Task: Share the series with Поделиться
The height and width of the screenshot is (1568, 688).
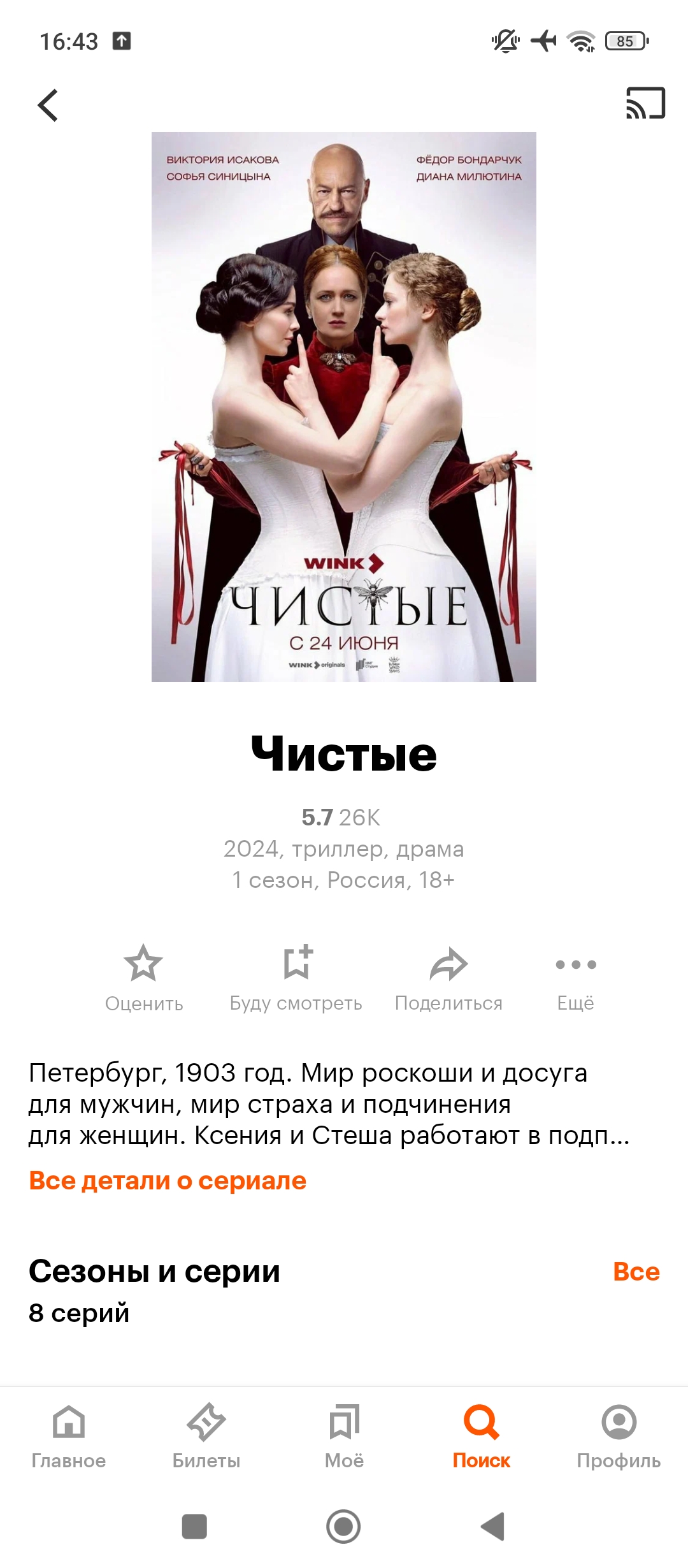Action: (448, 978)
